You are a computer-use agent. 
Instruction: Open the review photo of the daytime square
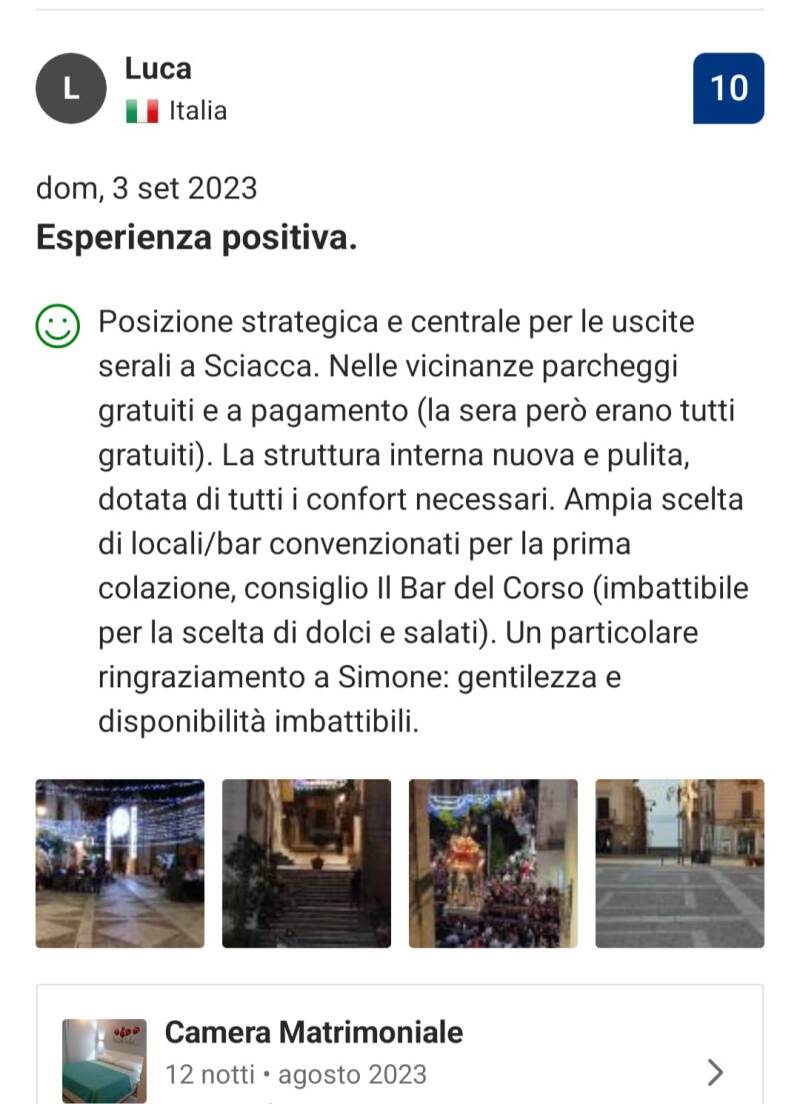point(680,863)
